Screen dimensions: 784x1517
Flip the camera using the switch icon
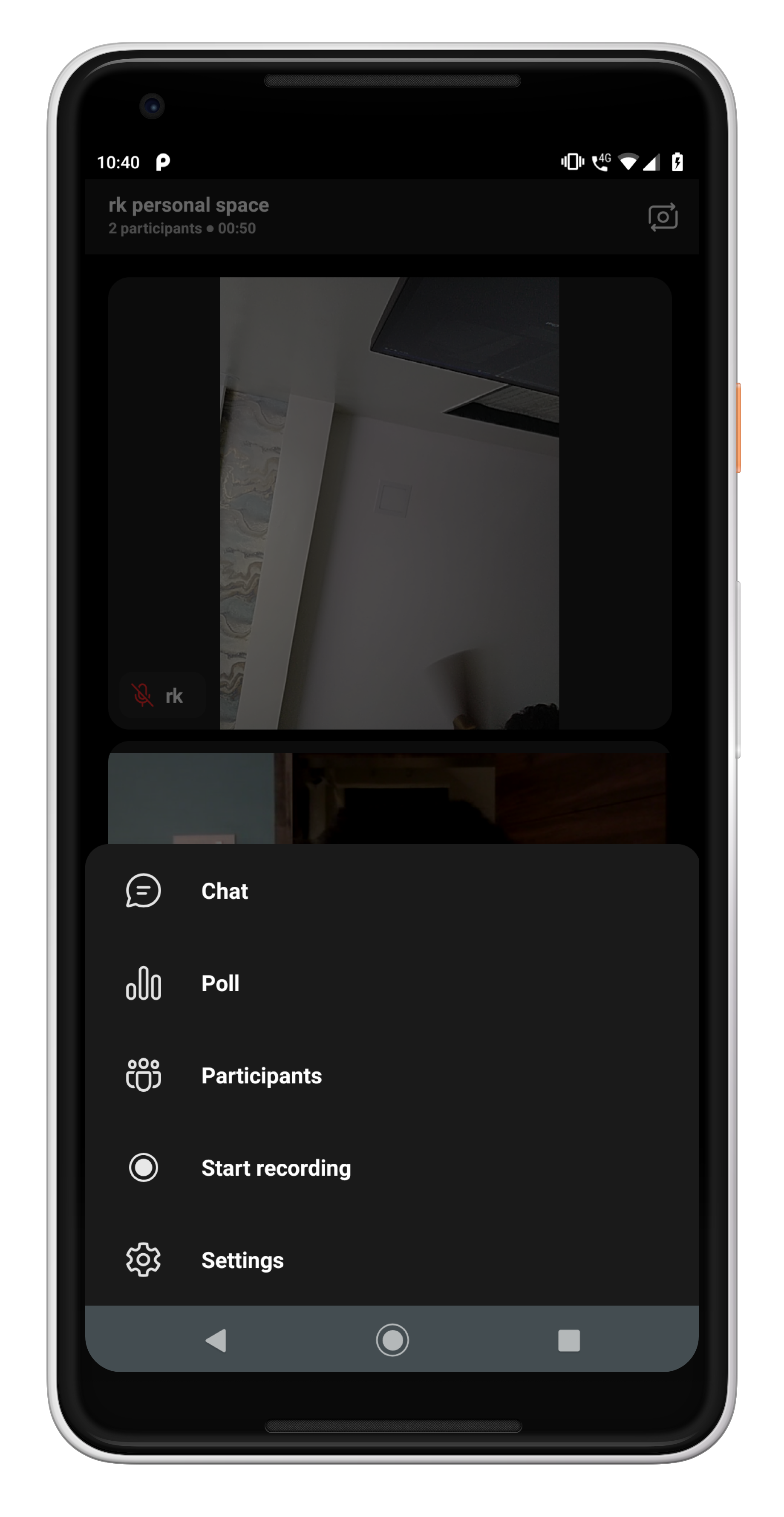pos(663,217)
